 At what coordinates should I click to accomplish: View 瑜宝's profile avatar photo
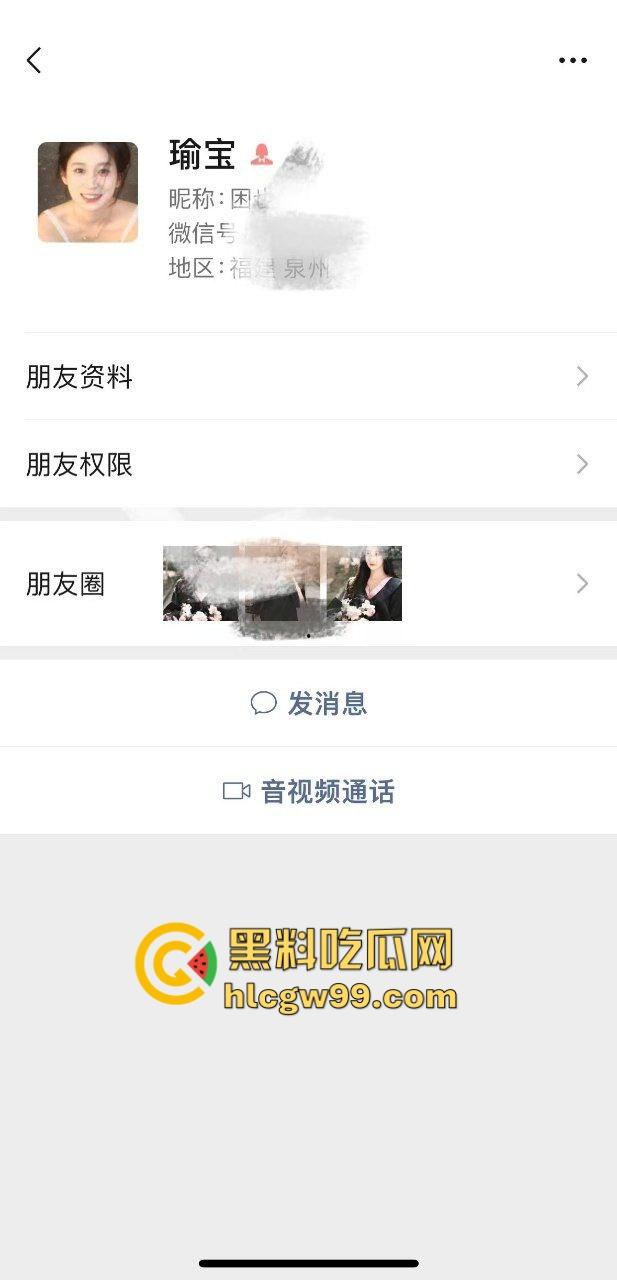pyautogui.click(x=88, y=192)
